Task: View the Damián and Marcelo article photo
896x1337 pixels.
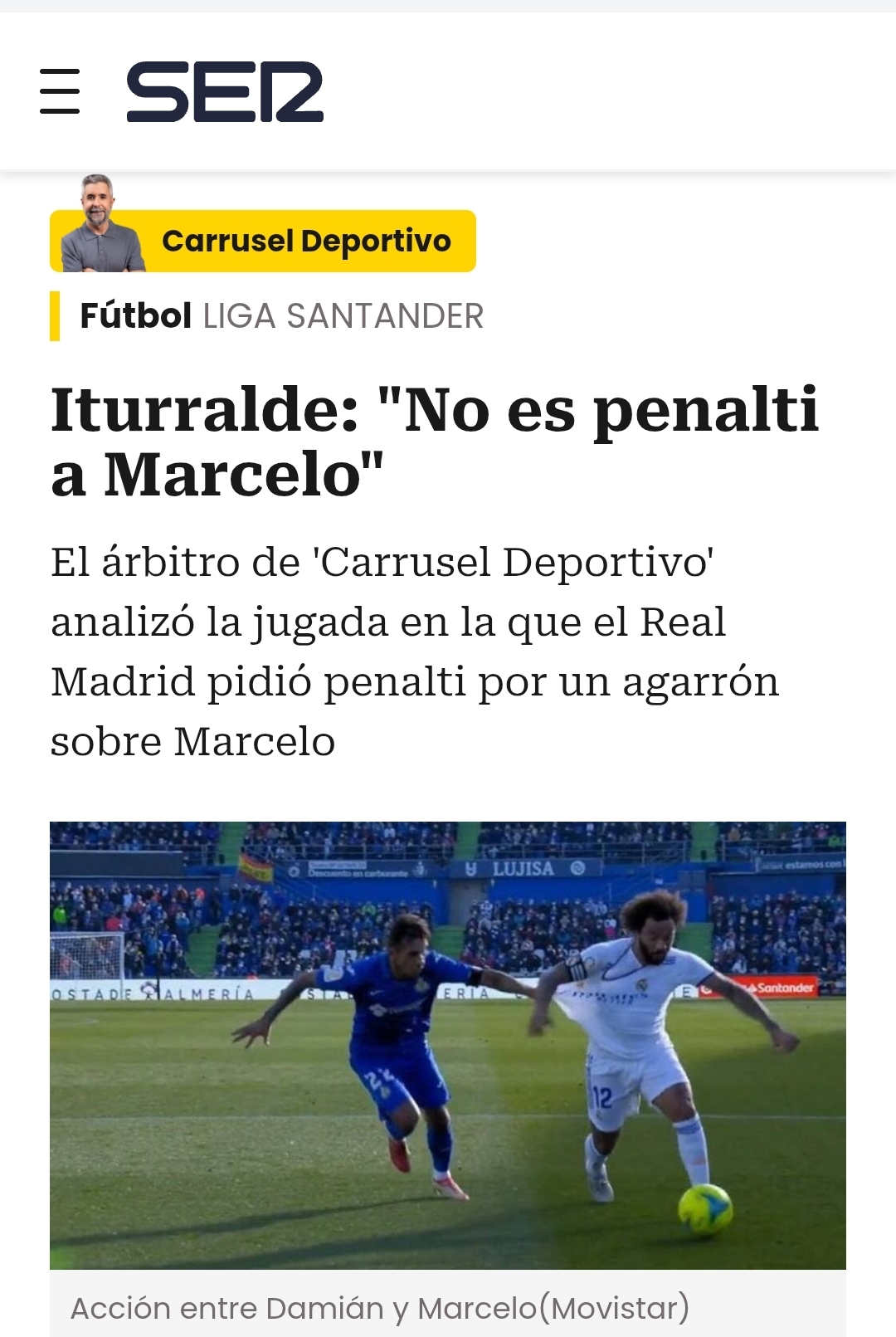Action: (x=448, y=1044)
